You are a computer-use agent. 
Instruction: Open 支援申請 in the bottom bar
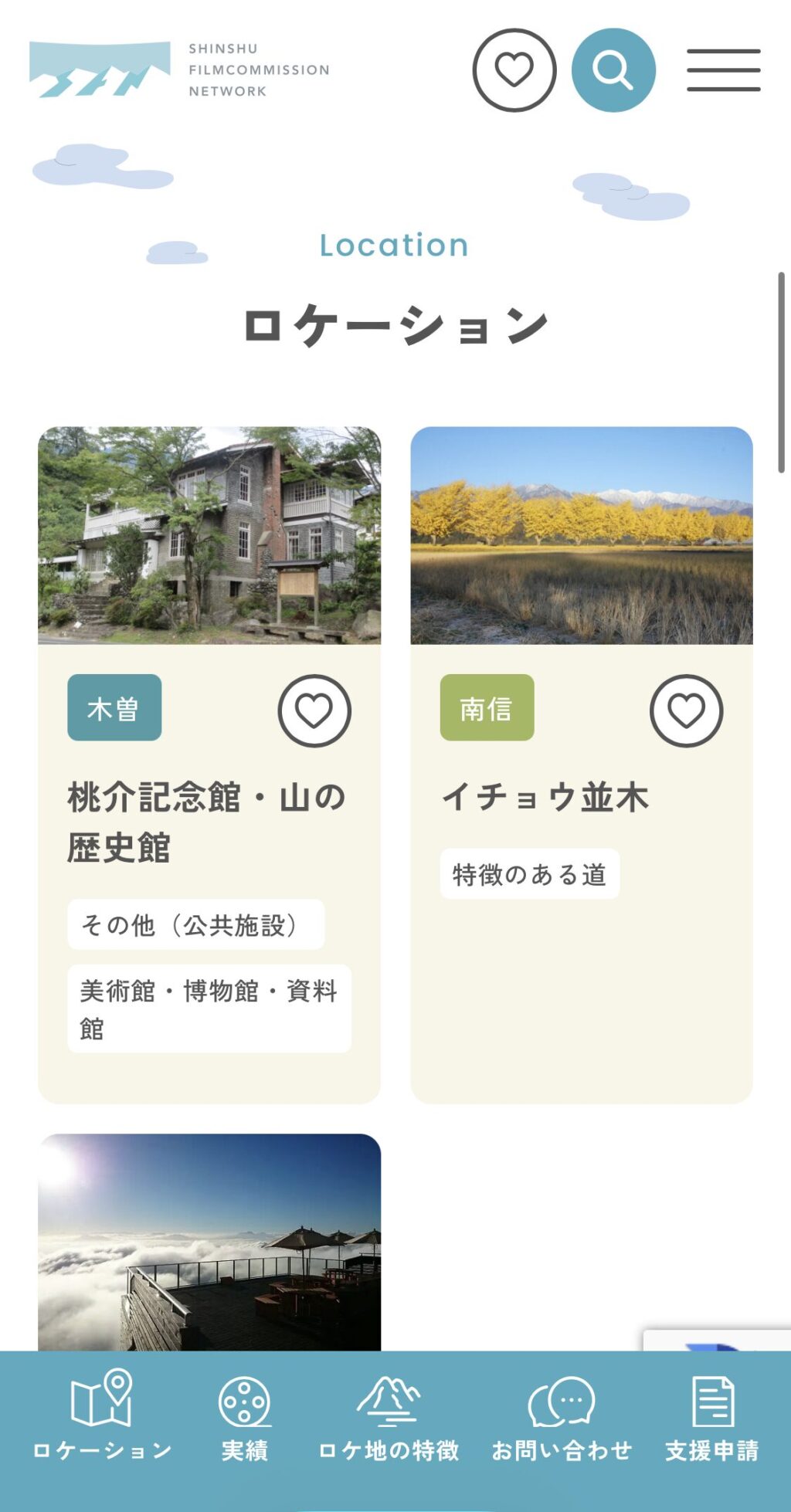point(711,1415)
